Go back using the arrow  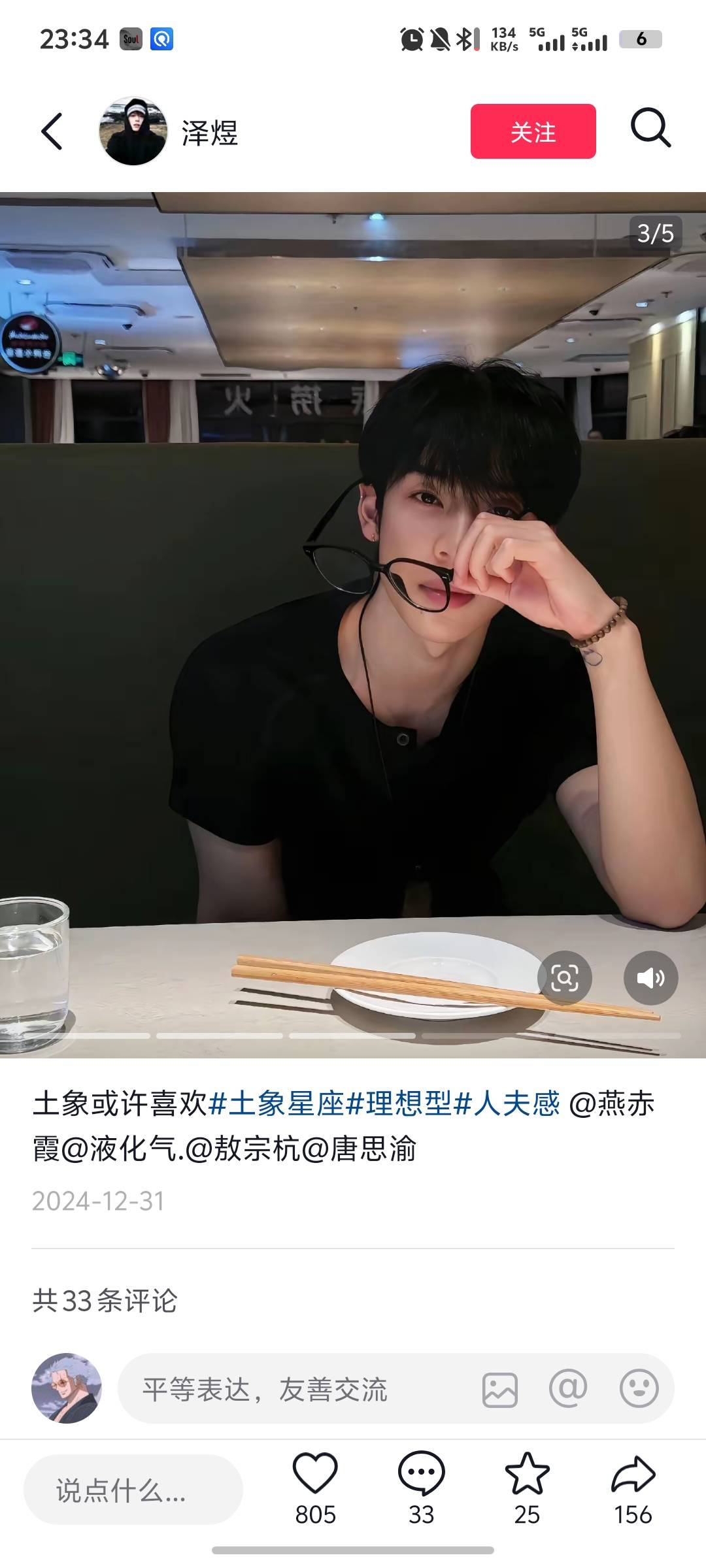tap(52, 131)
